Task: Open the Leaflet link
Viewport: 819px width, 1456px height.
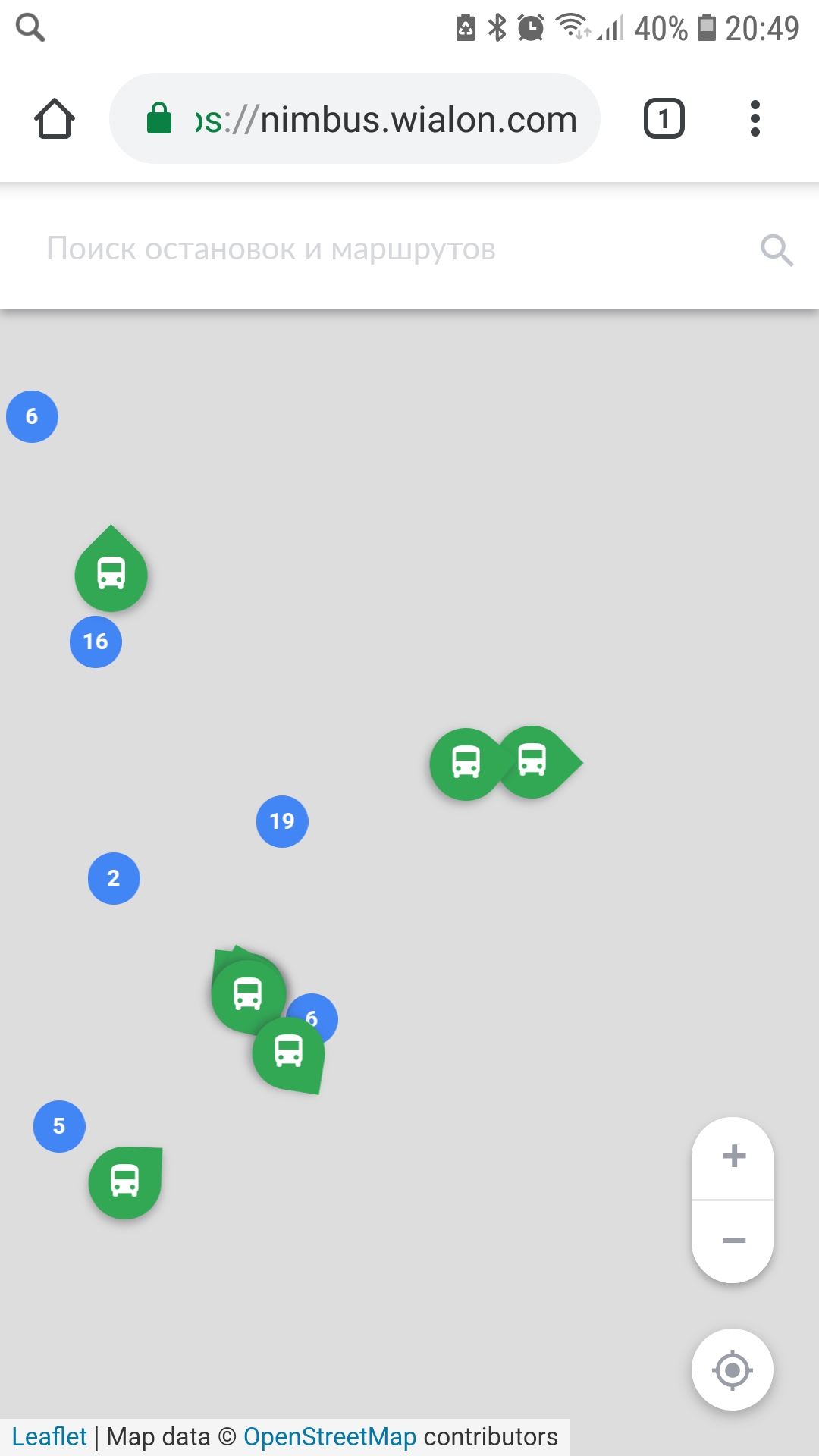Action: pyautogui.click(x=49, y=1437)
